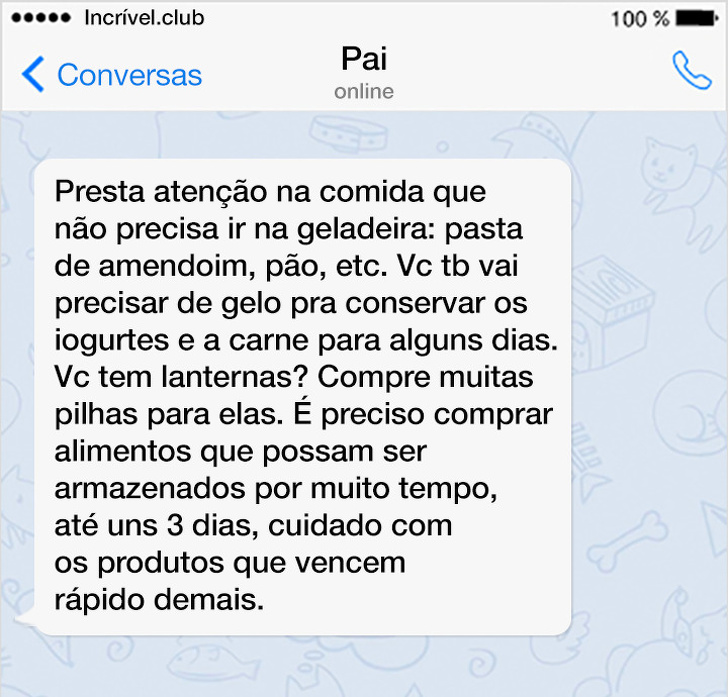Go back to Conversas list
This screenshot has width=728, height=697.
coord(111,75)
